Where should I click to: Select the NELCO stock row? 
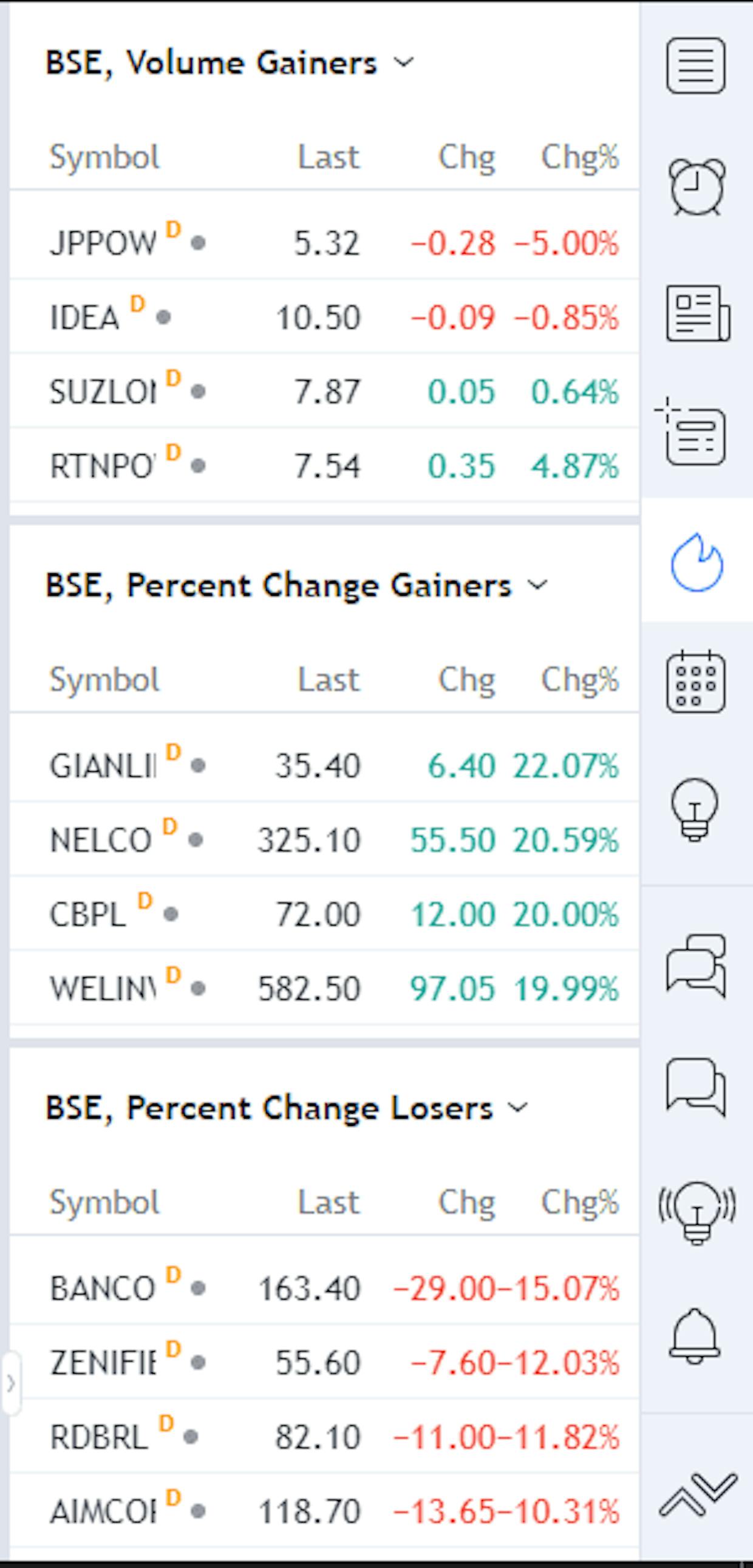point(324,839)
